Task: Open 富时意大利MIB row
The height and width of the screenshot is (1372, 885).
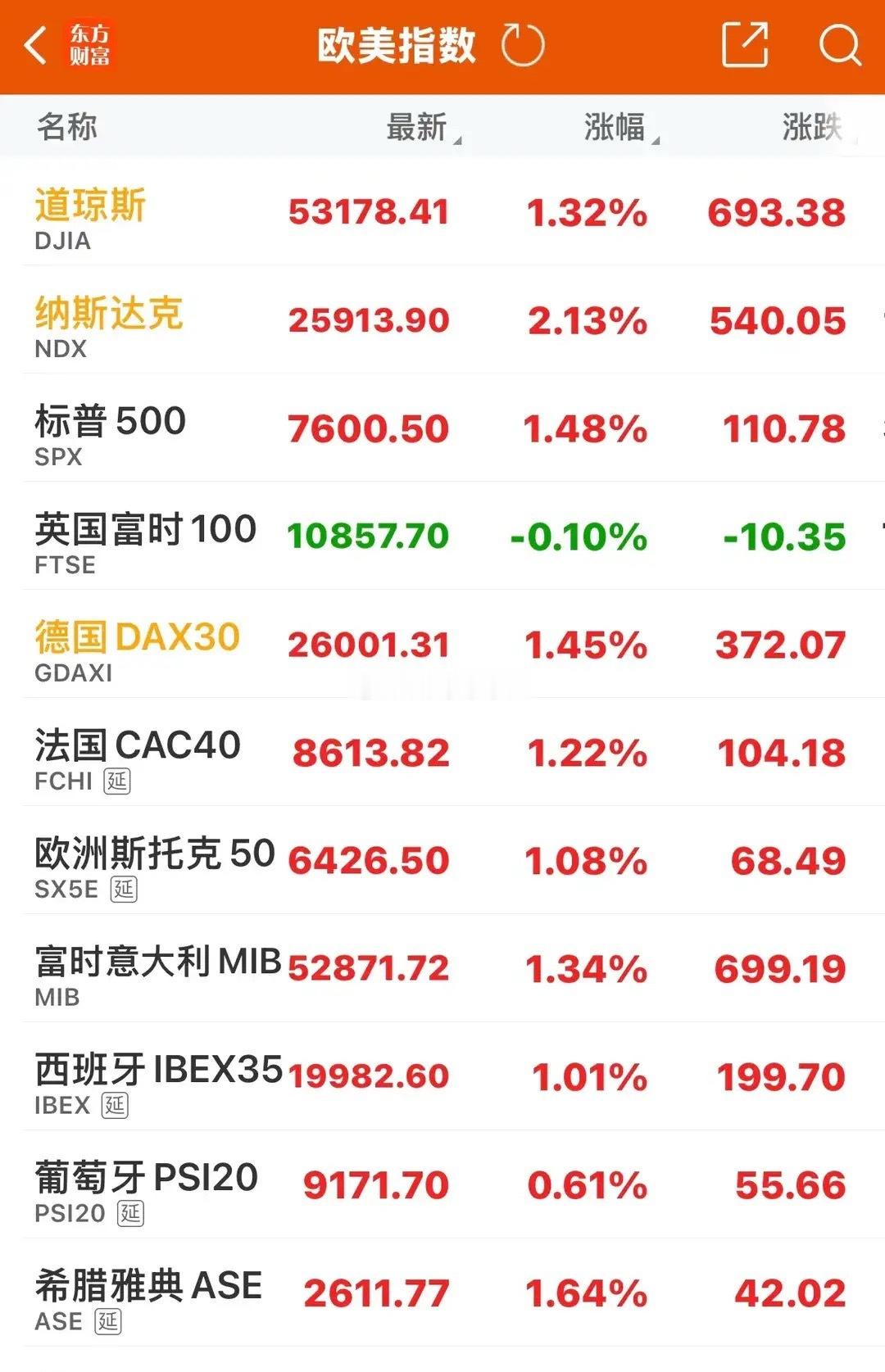Action: click(442, 968)
